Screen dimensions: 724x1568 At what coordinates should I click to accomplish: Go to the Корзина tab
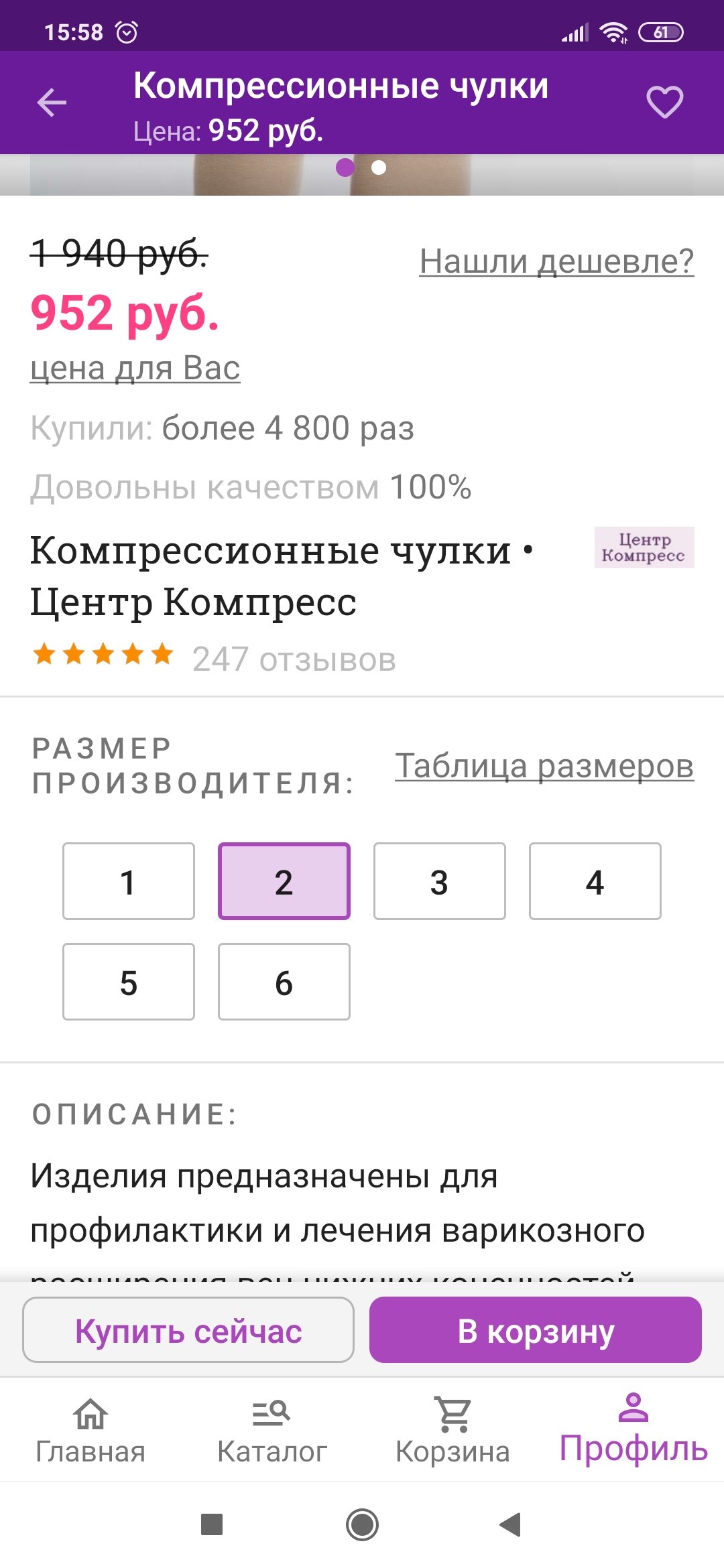pos(452,1431)
